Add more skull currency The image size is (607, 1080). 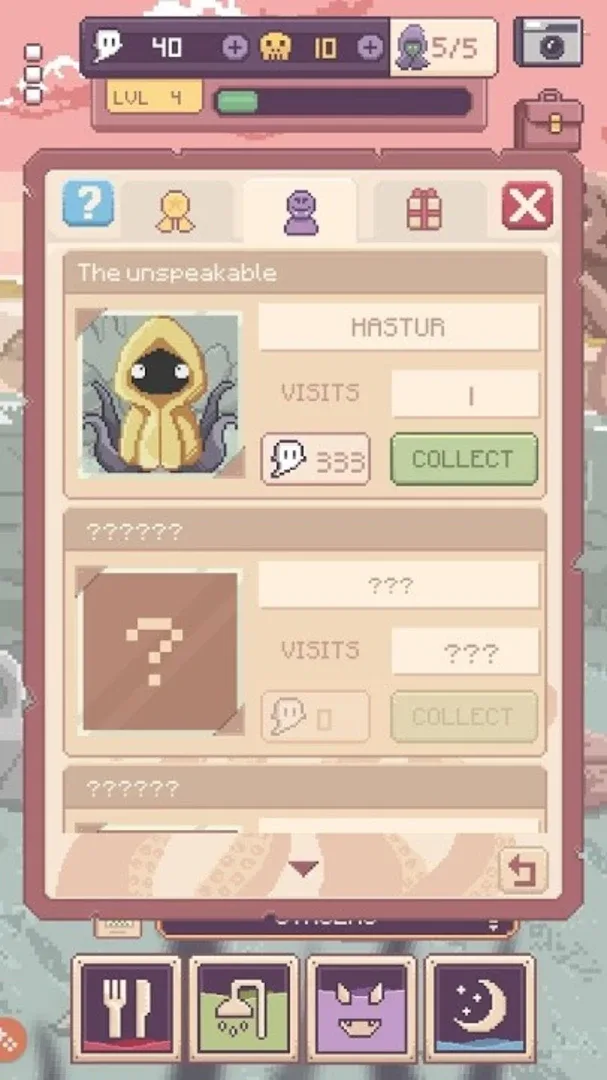pos(370,47)
